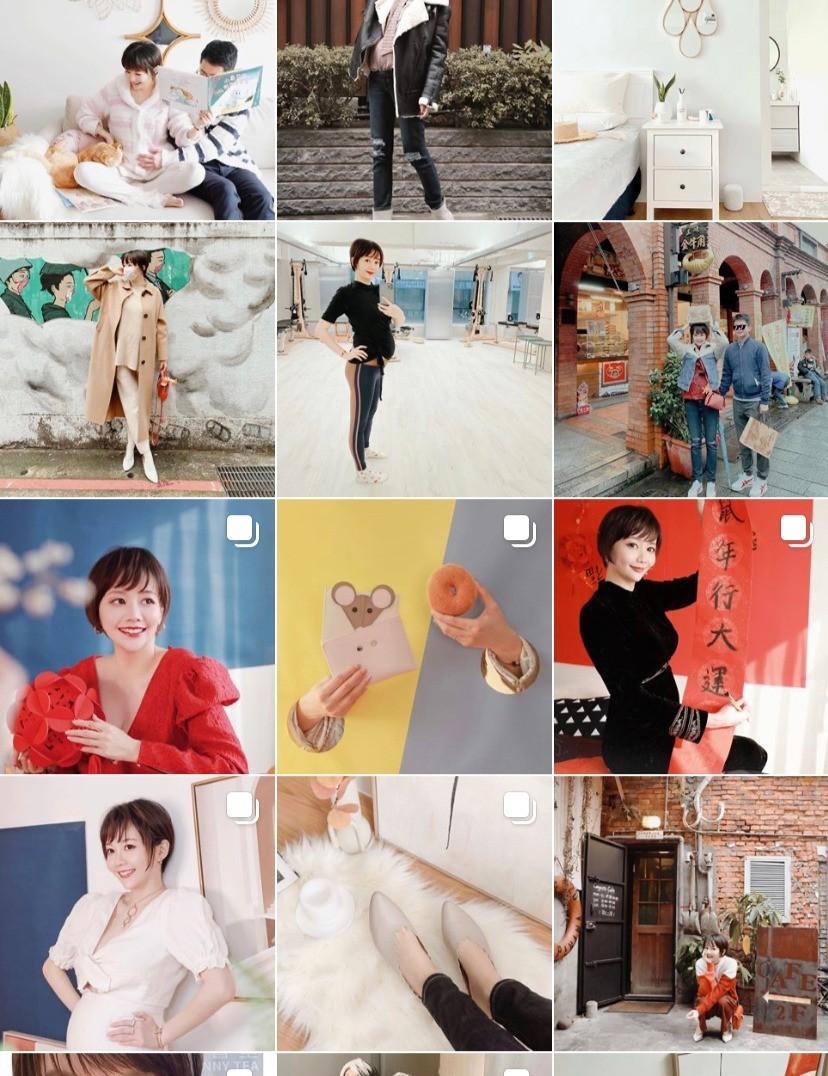This screenshot has height=1076, width=828.
Task: Open the white dress maternity post
Action: [137, 913]
